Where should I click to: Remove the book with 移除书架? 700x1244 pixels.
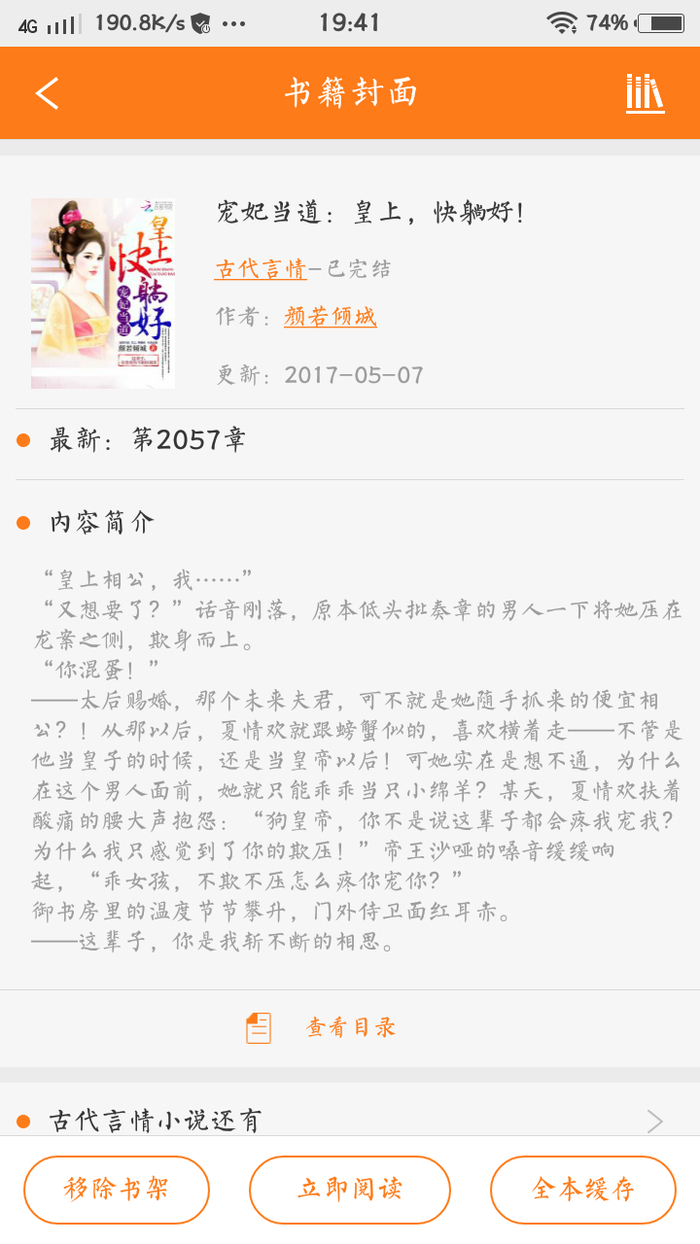(117, 1189)
